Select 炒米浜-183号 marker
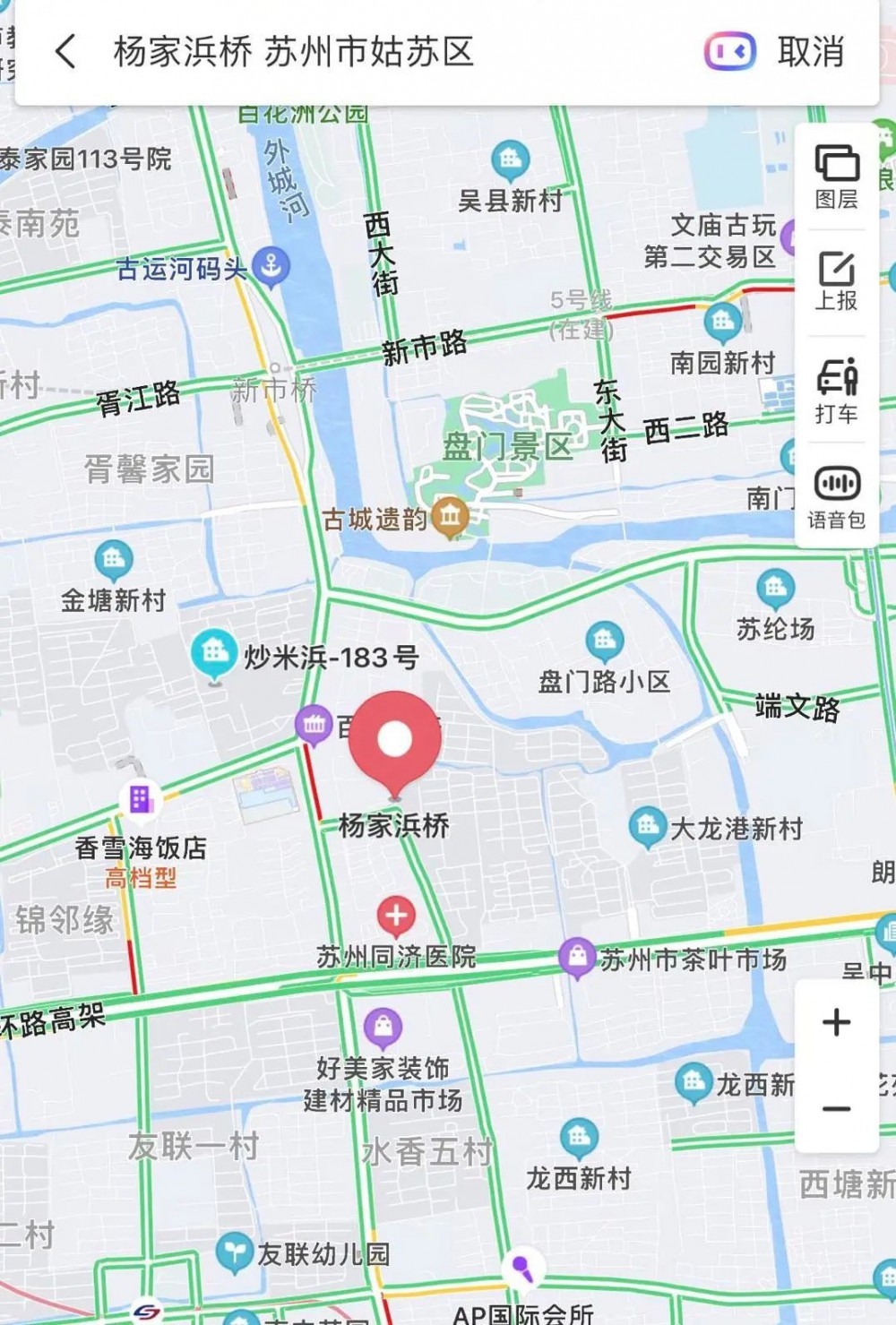 point(213,653)
